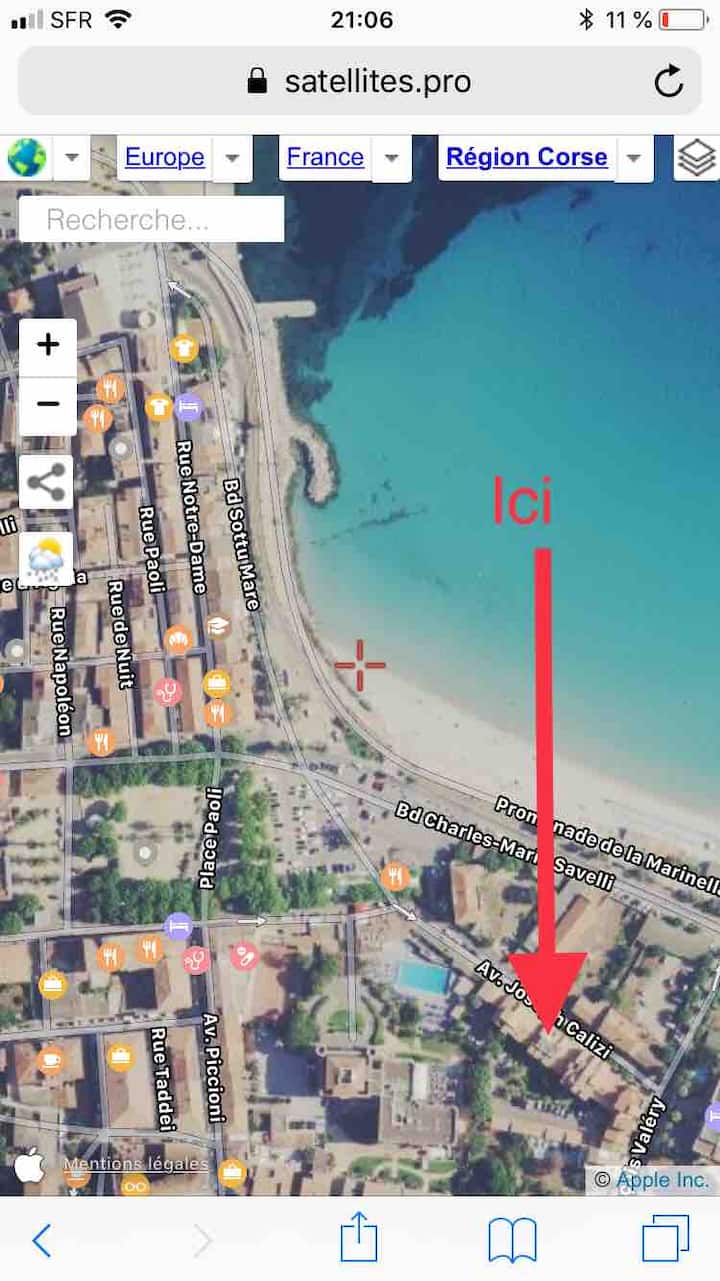Tap the Recherche search field

[151, 219]
